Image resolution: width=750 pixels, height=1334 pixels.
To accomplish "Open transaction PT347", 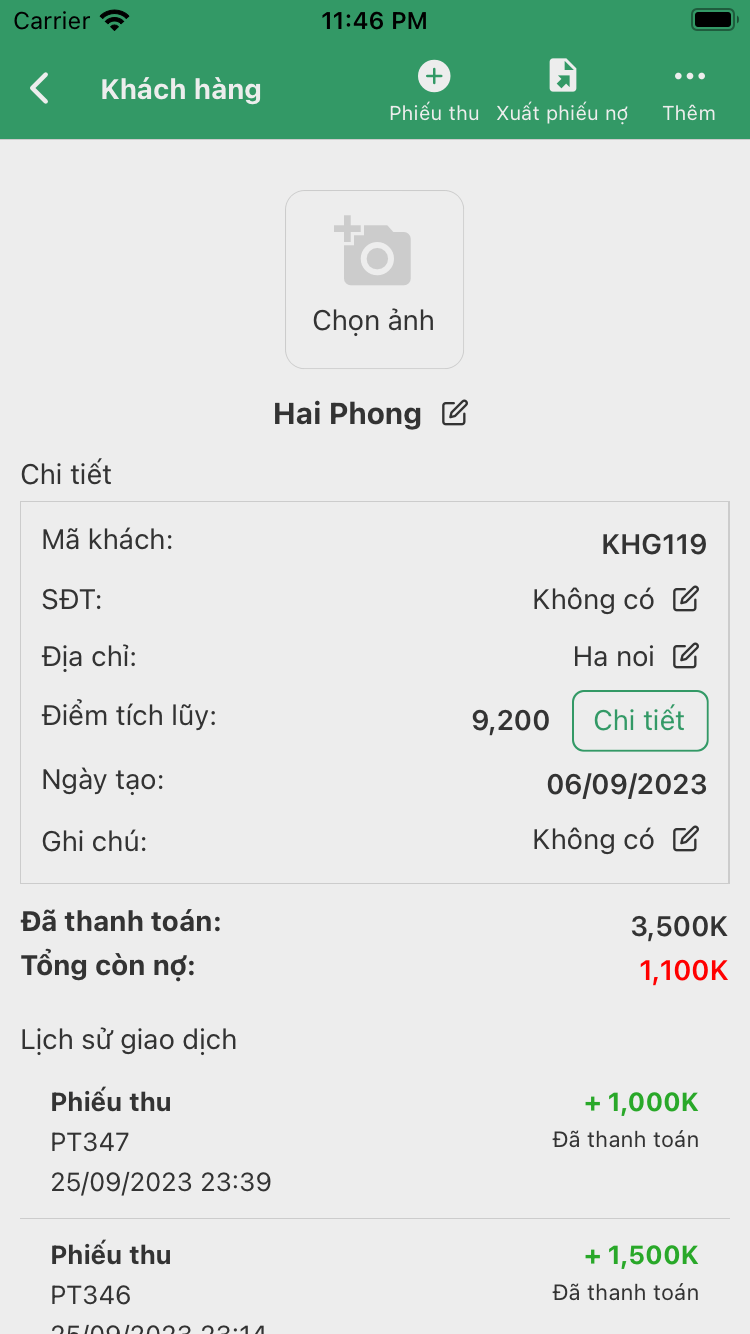I will 374,1141.
